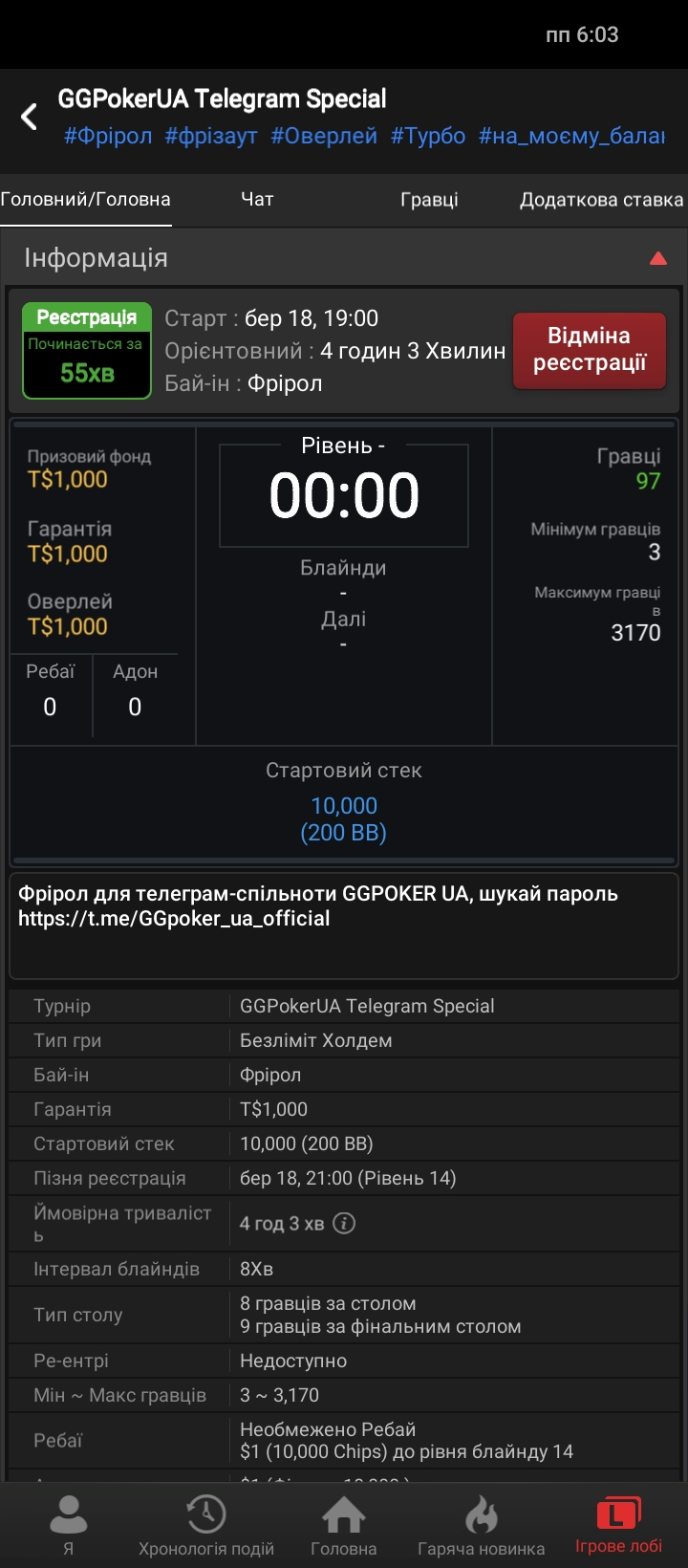688x1568 pixels.
Task: Tap the Відміна реєстрації button
Action: click(x=589, y=350)
